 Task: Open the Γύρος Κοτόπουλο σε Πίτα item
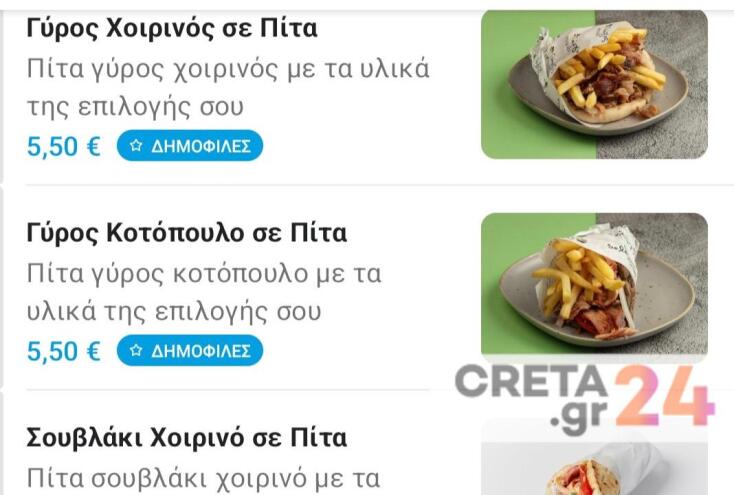(186, 234)
